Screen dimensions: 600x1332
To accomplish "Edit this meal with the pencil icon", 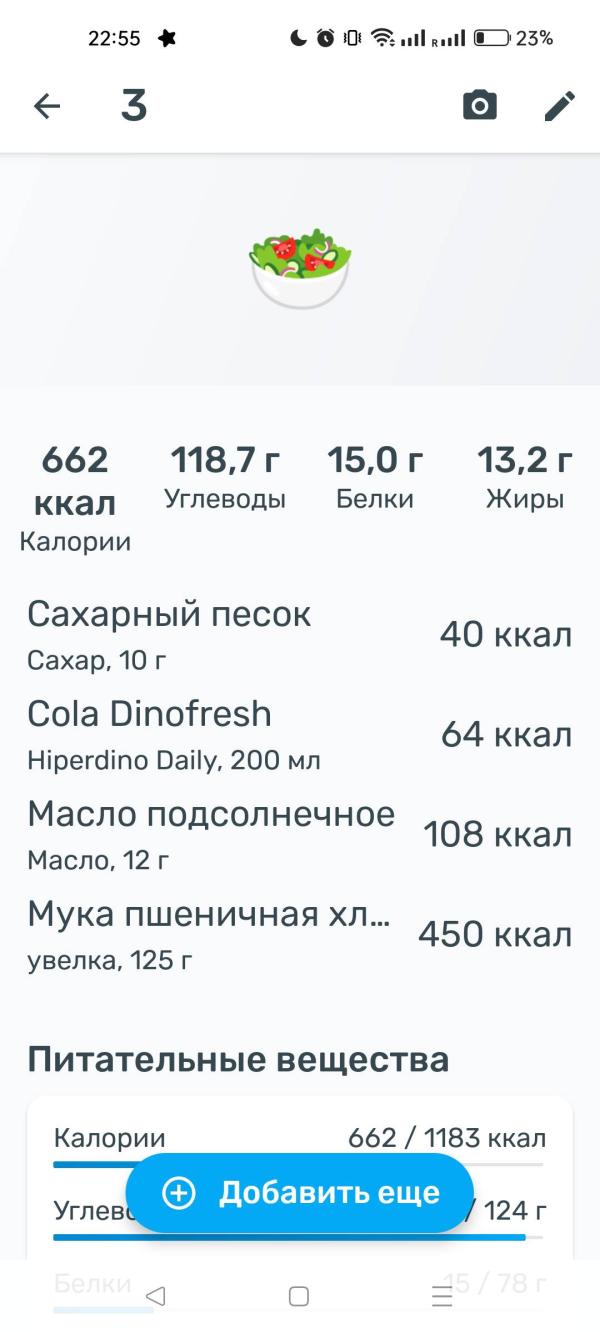I will click(559, 106).
